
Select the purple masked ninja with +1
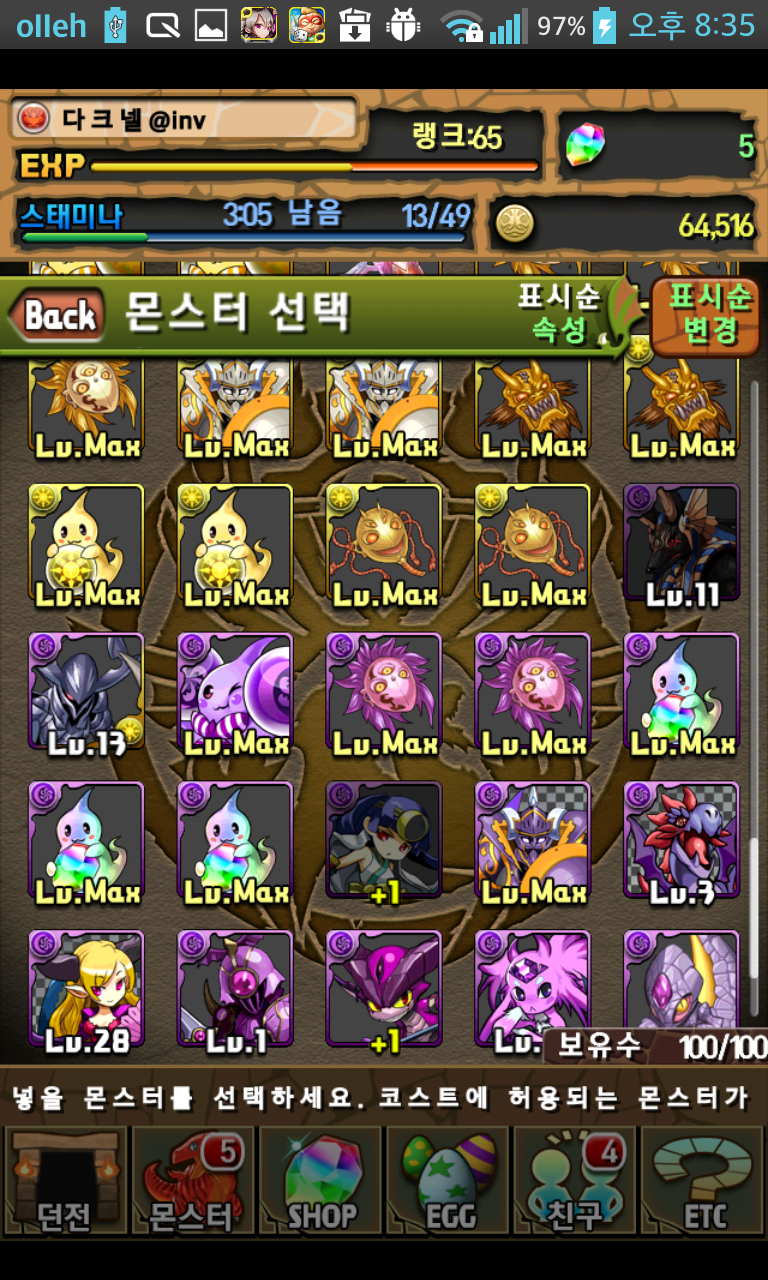pyautogui.click(x=383, y=990)
